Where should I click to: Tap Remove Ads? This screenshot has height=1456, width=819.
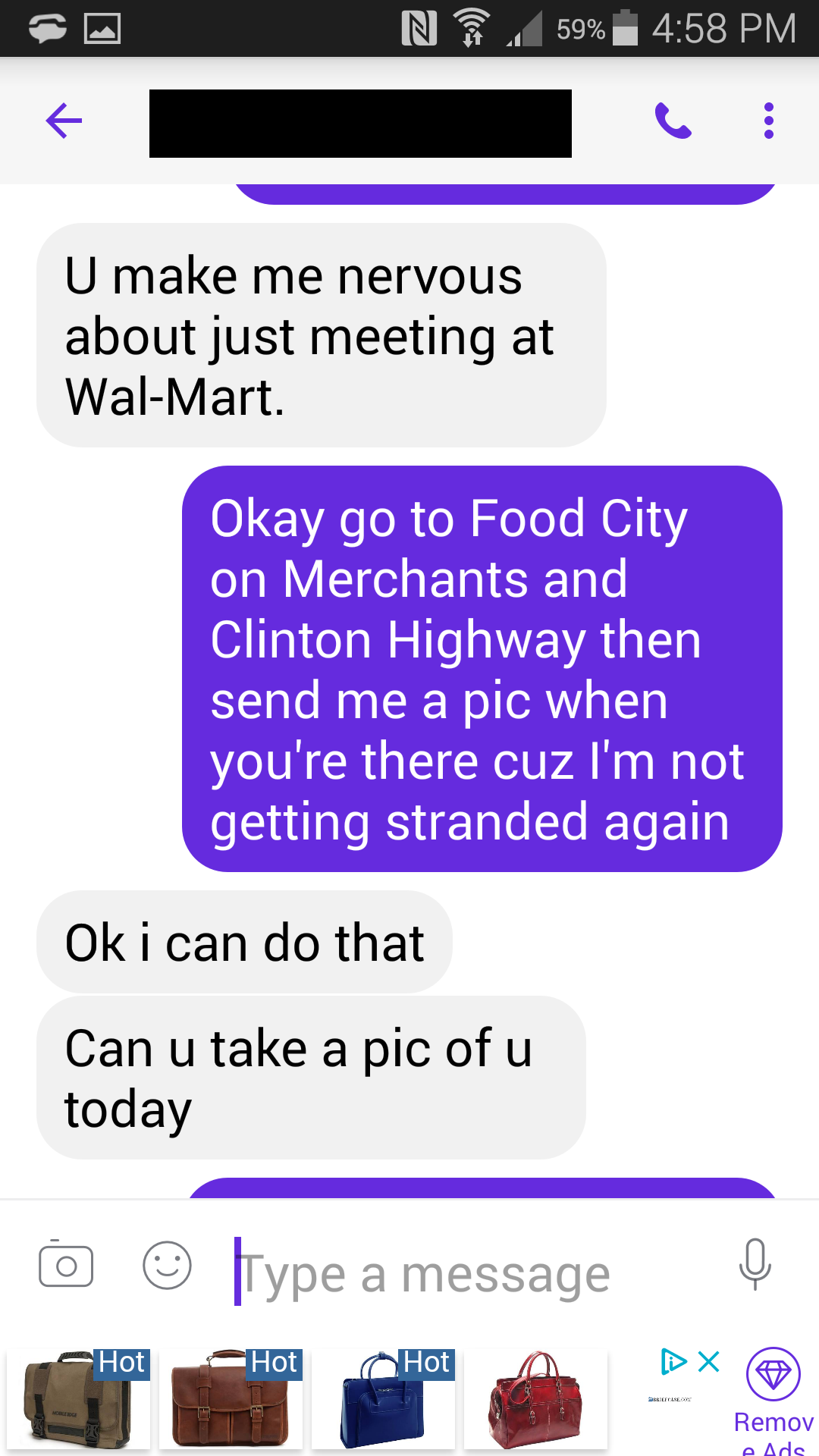pos(773,1401)
